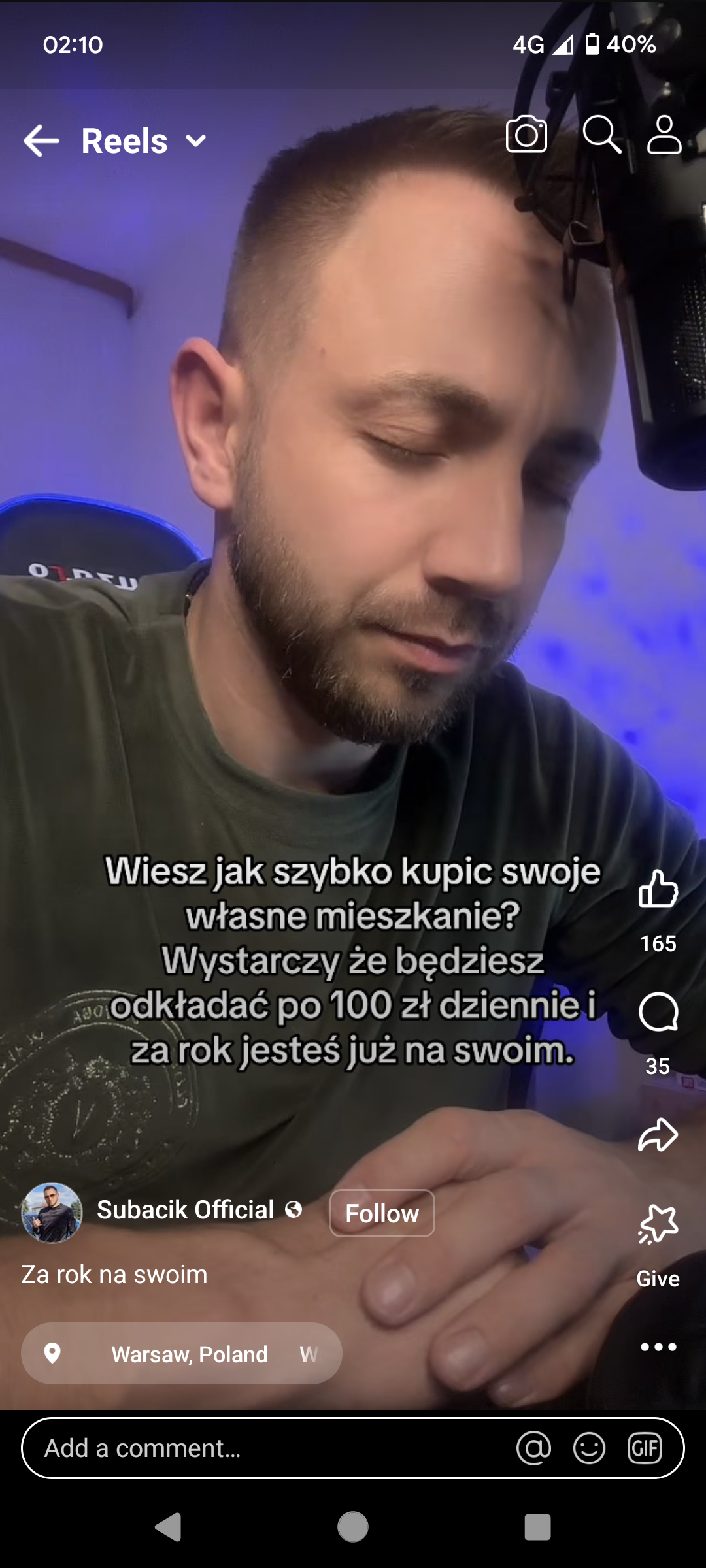Tap the Add a comment field

[x=261, y=1448]
